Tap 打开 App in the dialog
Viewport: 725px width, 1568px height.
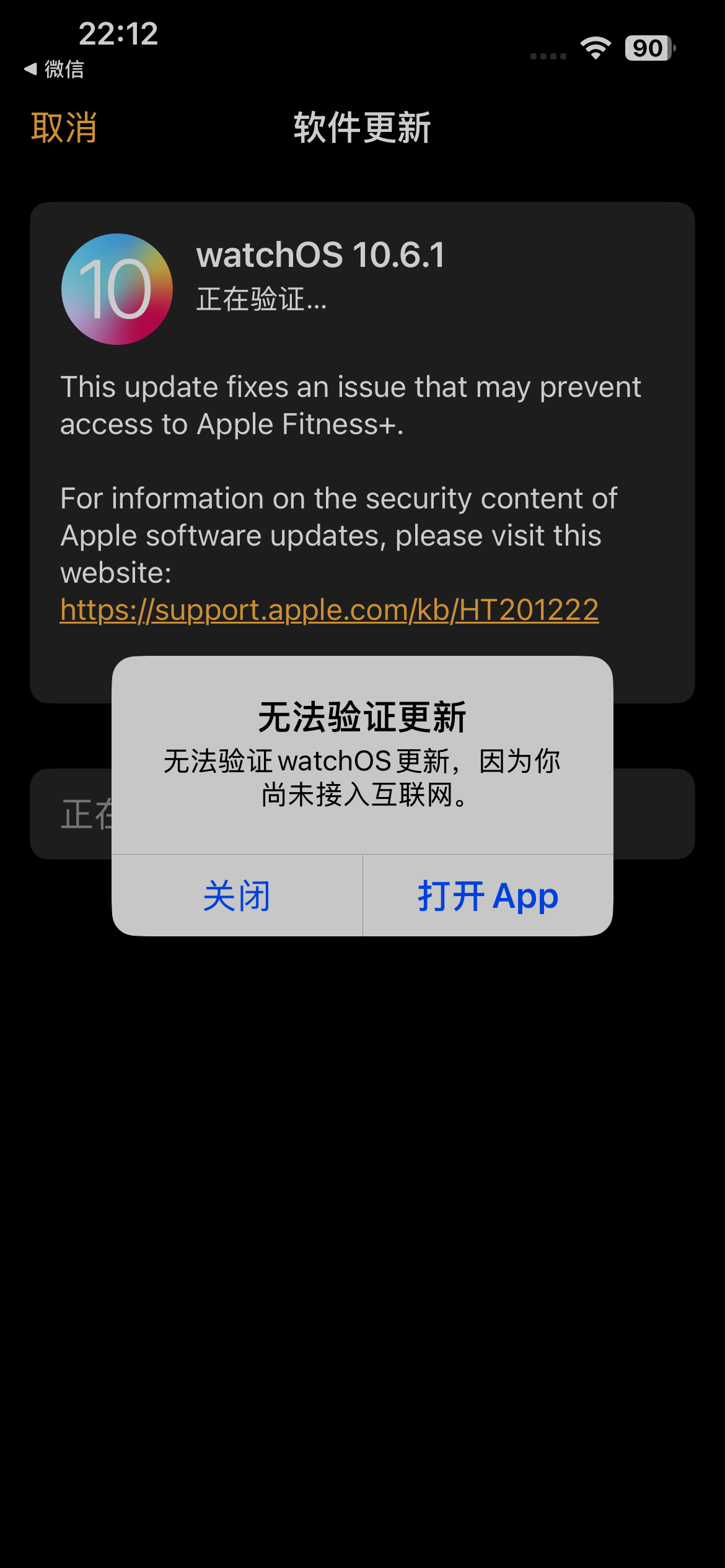tap(488, 895)
